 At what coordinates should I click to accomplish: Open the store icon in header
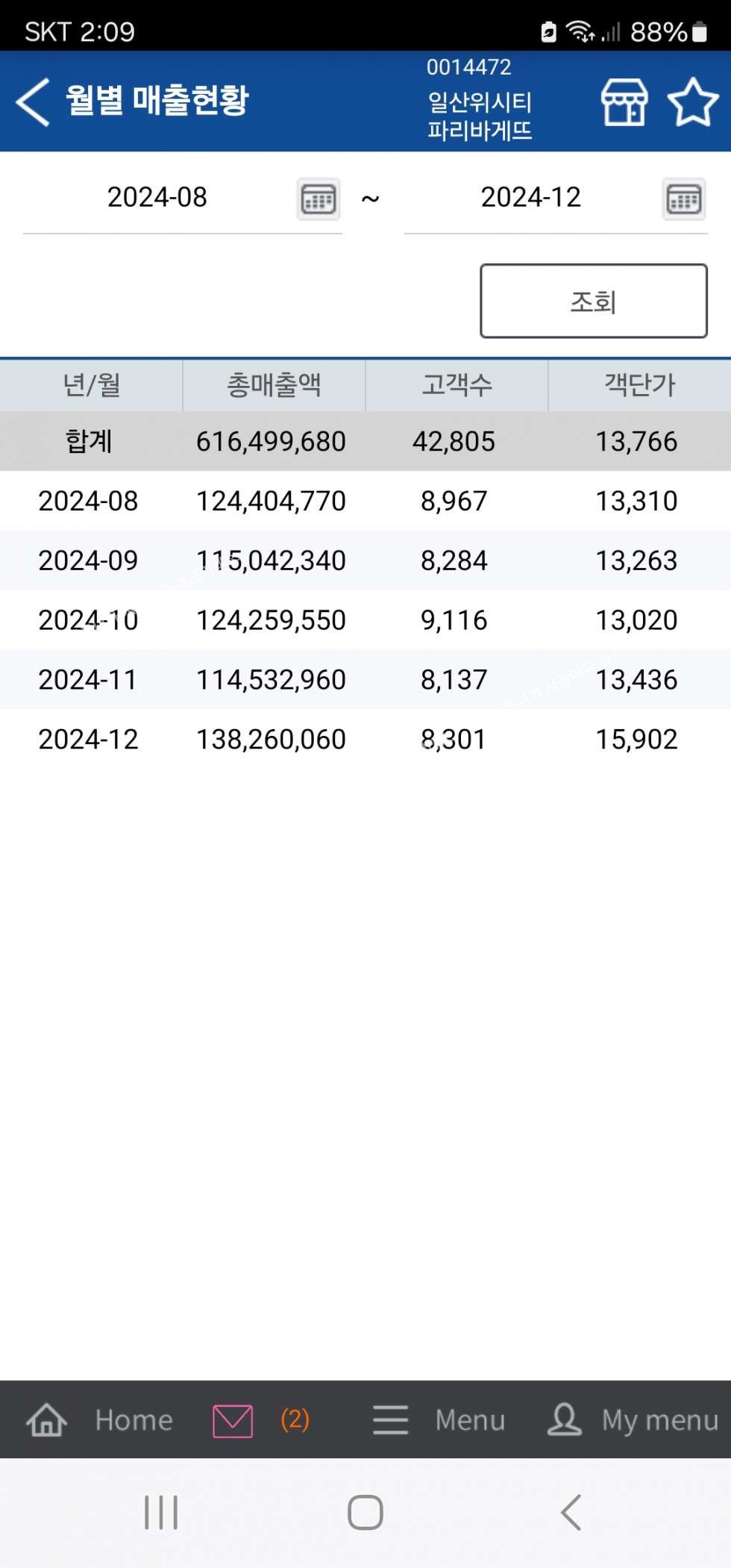(x=624, y=102)
